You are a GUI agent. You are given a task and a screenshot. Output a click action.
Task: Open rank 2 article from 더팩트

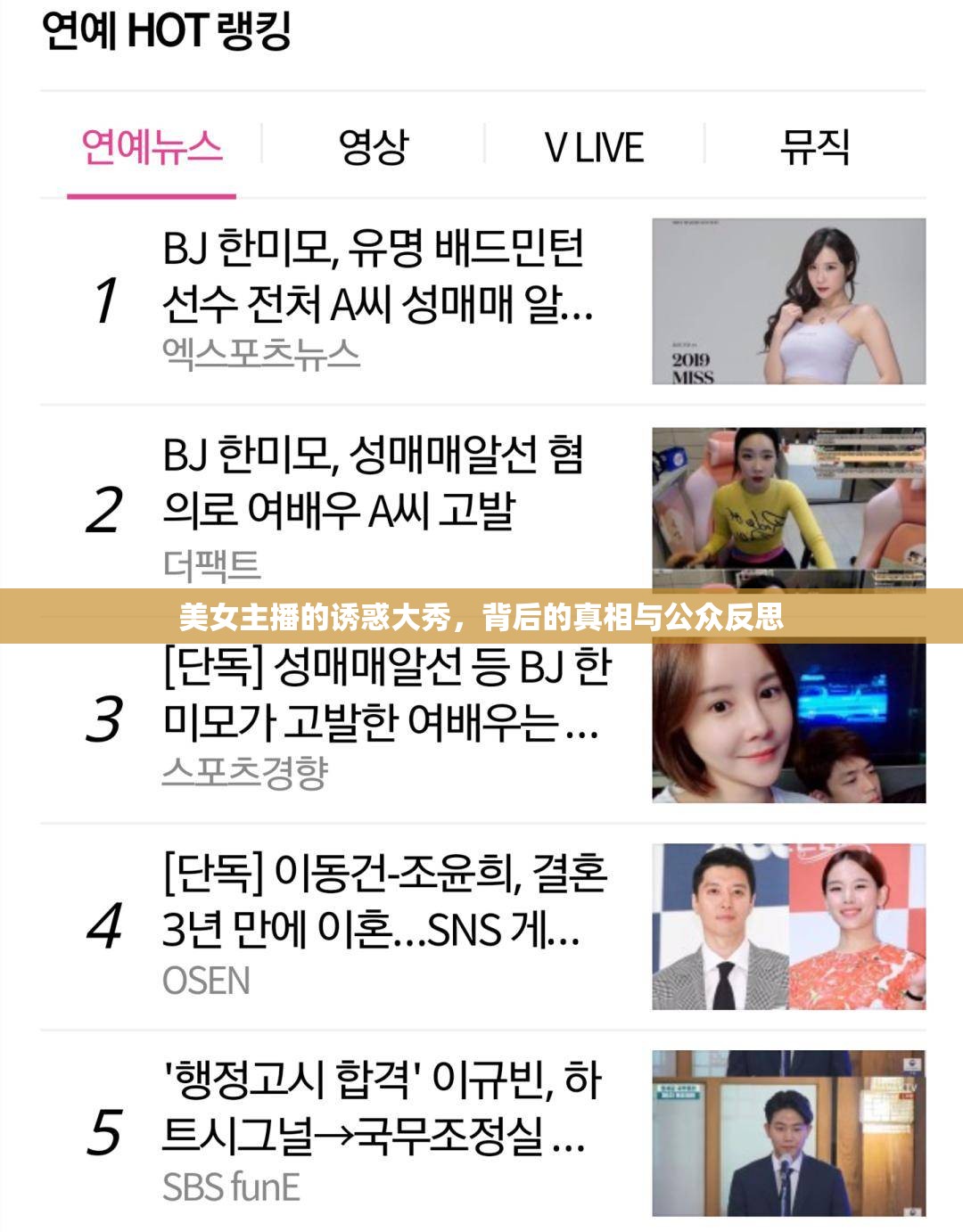pos(373,483)
